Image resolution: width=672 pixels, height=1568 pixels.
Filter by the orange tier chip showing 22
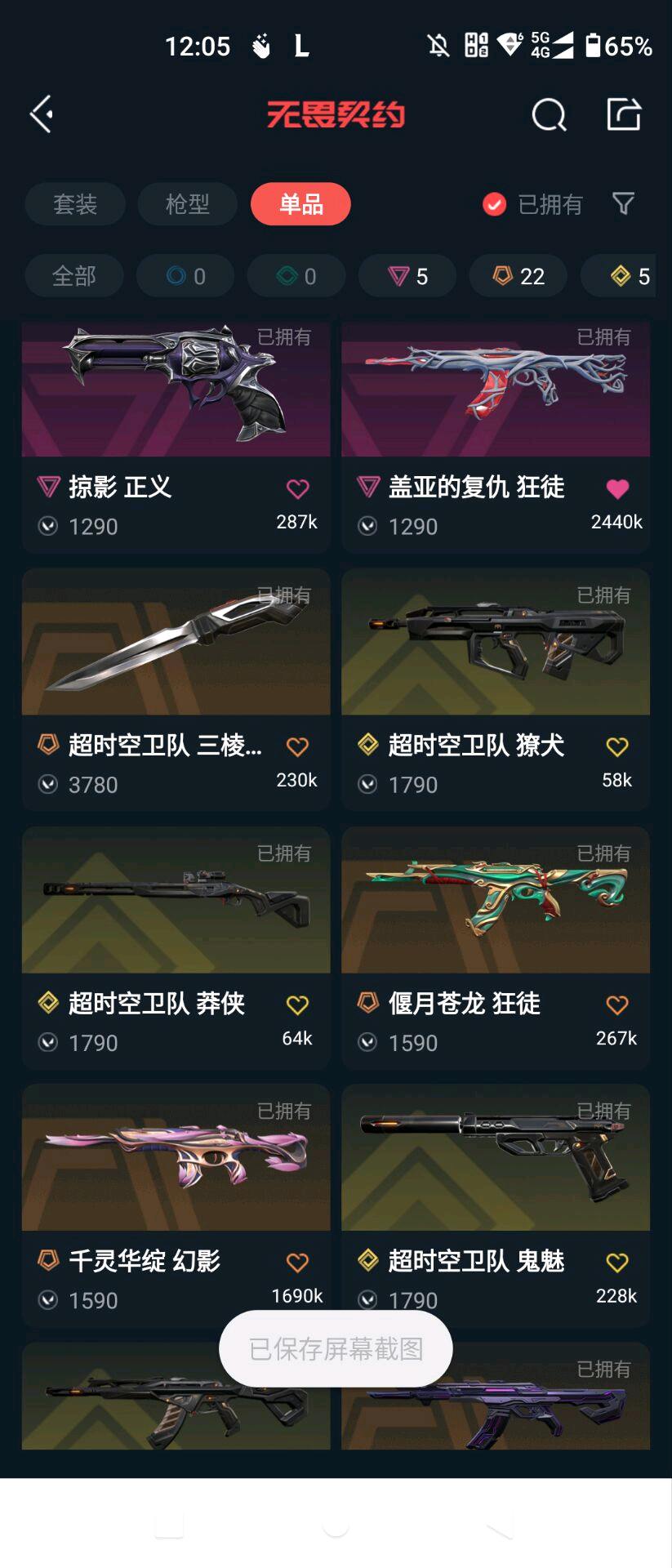(x=518, y=276)
